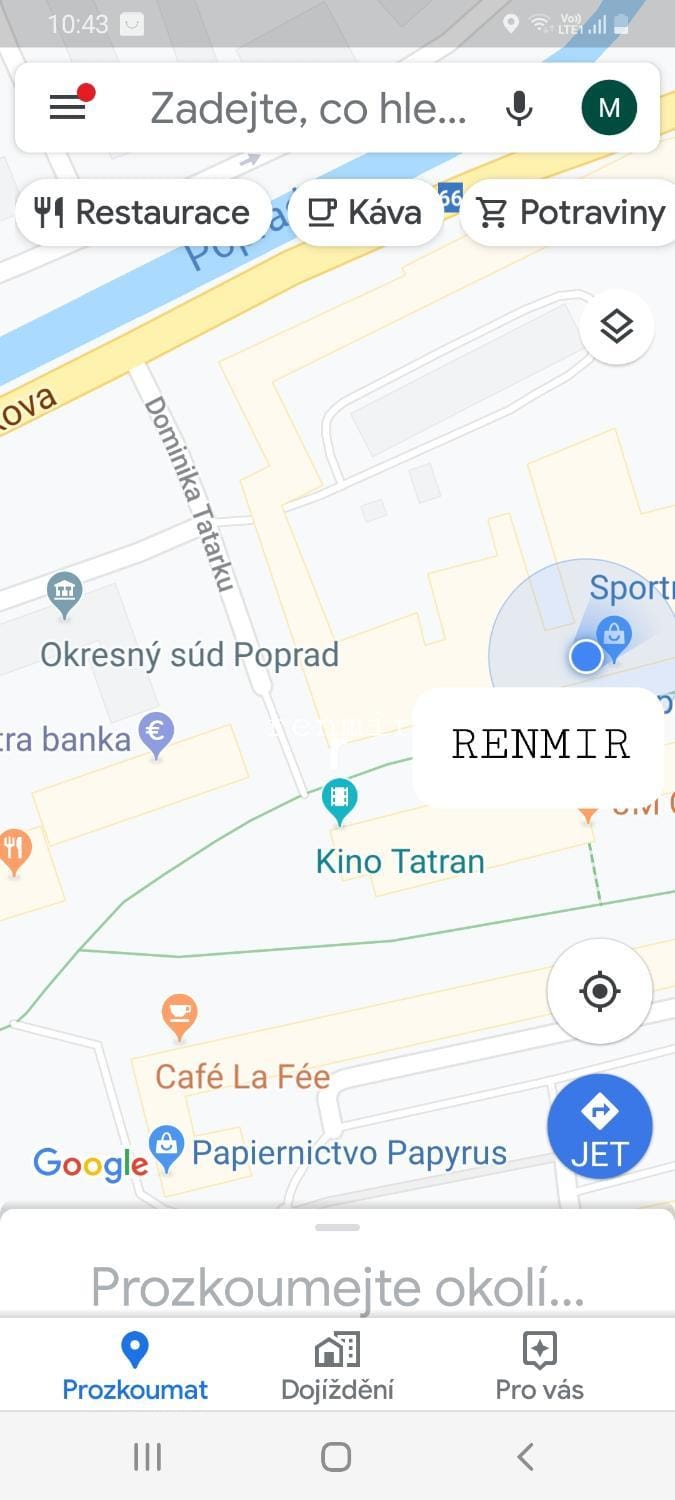The image size is (675, 1500).
Task: Open the hamburger menu
Action: point(68,107)
